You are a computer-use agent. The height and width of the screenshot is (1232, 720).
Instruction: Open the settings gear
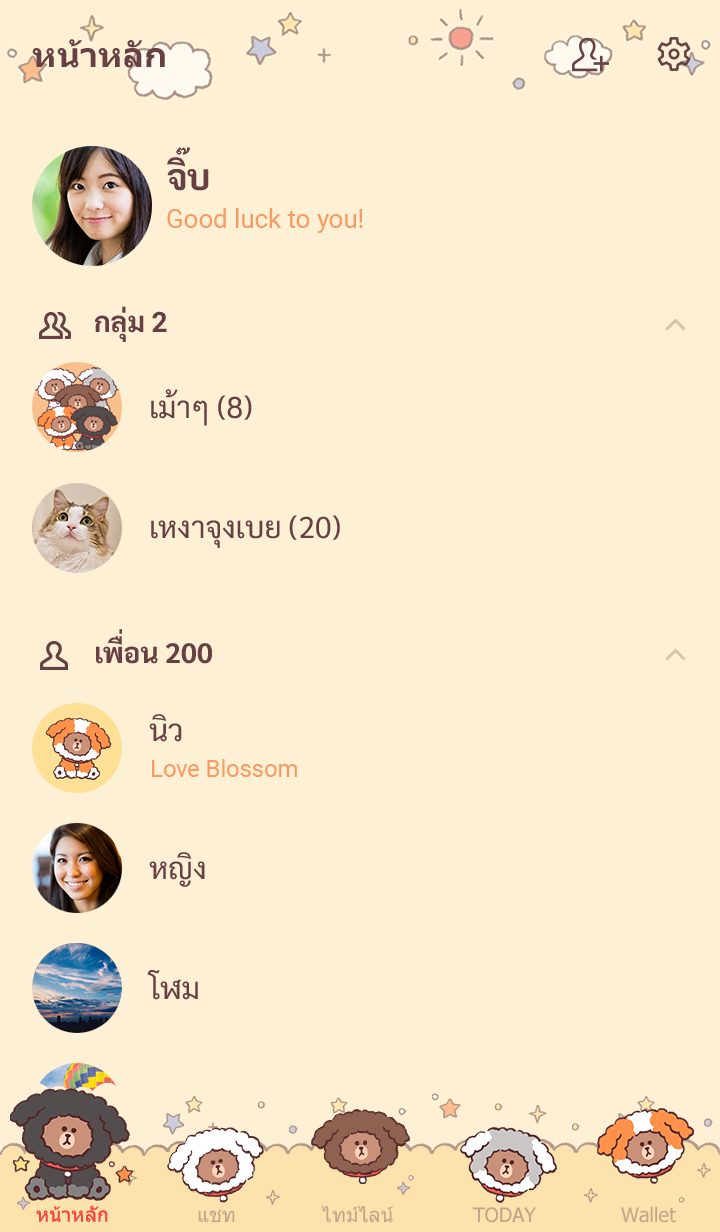click(x=673, y=54)
